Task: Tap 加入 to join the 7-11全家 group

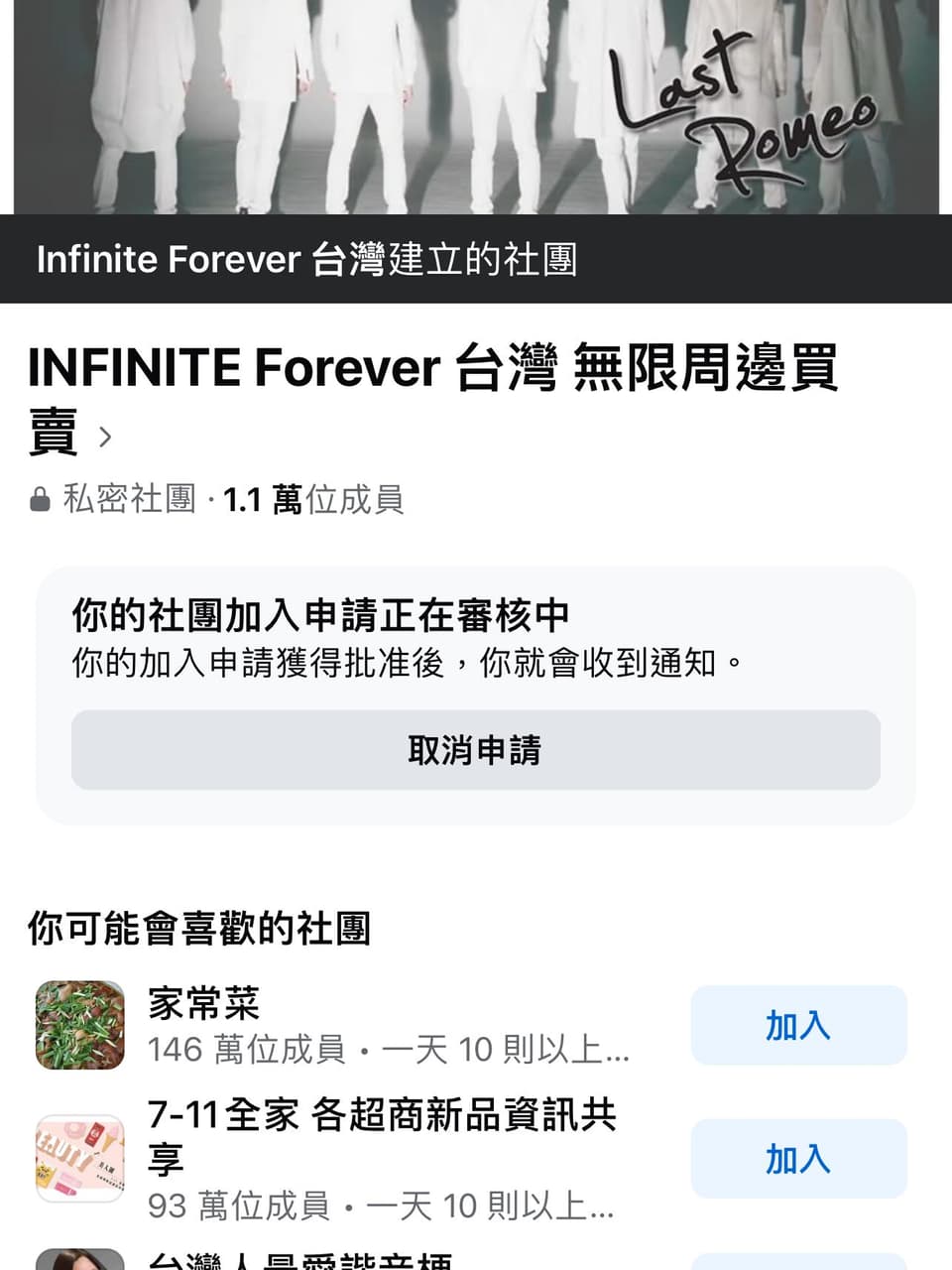Action: [798, 1159]
